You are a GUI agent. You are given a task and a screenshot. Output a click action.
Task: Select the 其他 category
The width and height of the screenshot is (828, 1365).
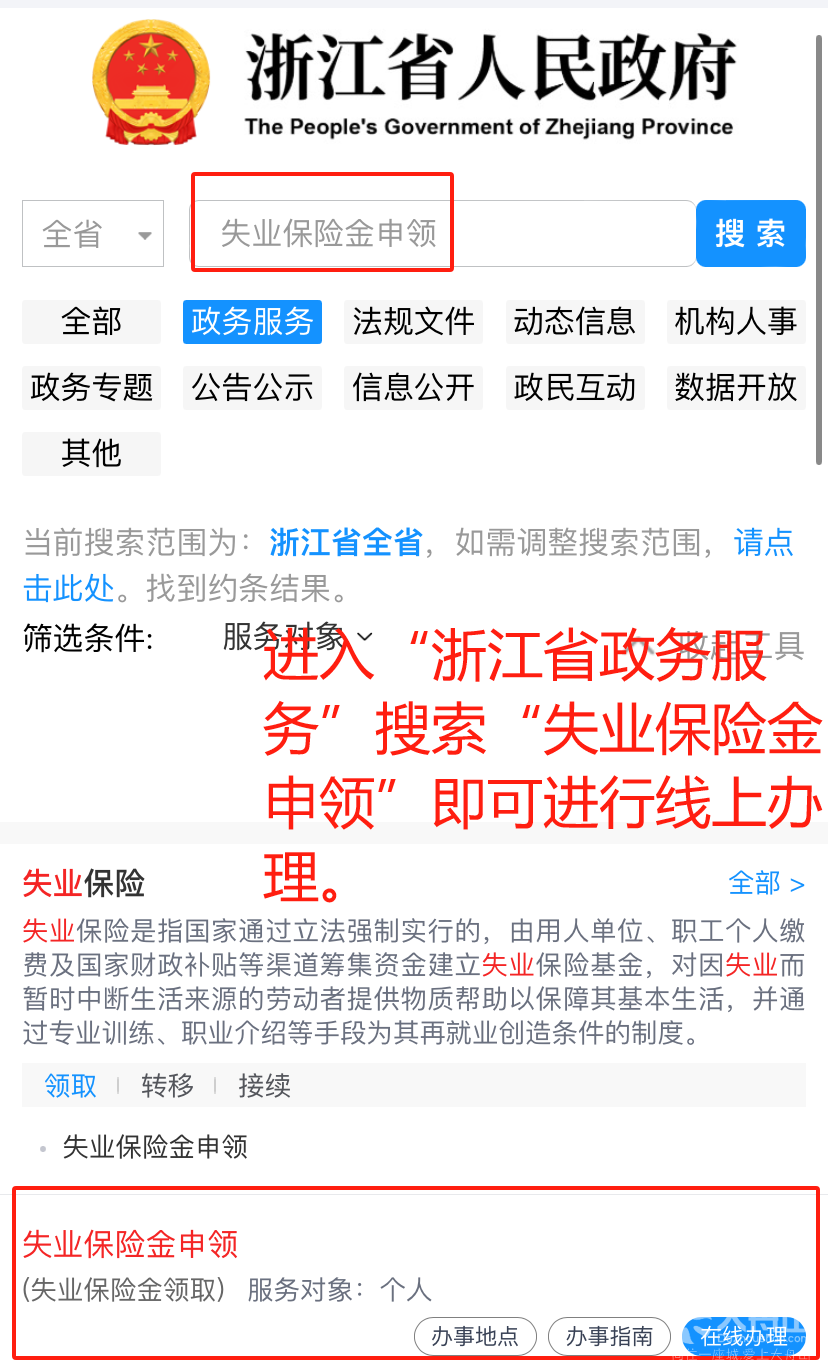pos(91,454)
